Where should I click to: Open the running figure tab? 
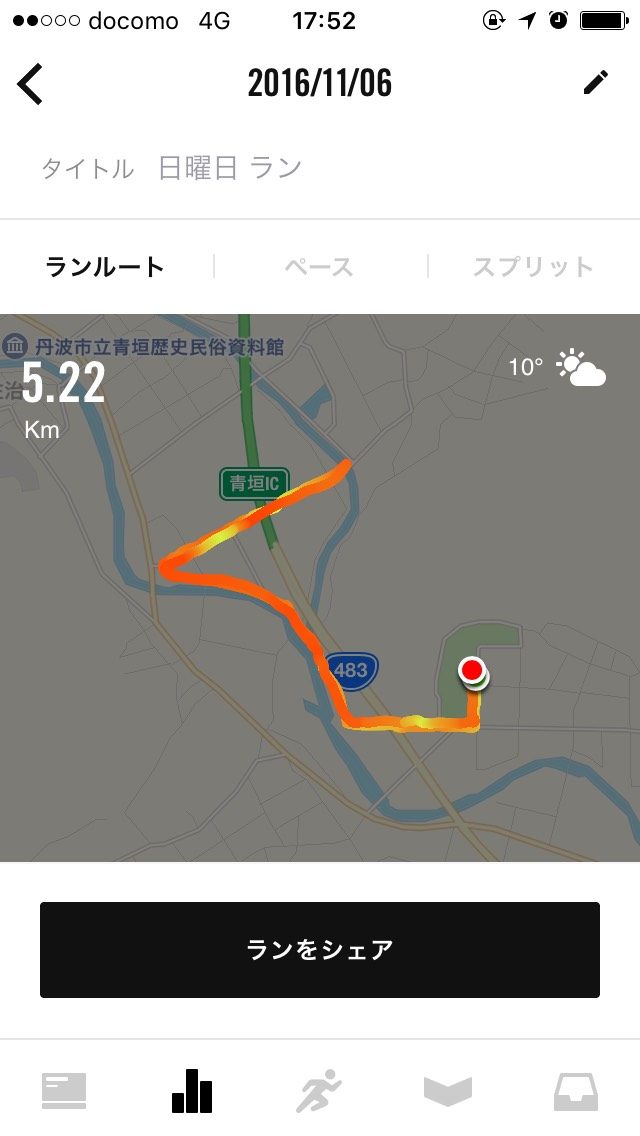coord(319,1090)
